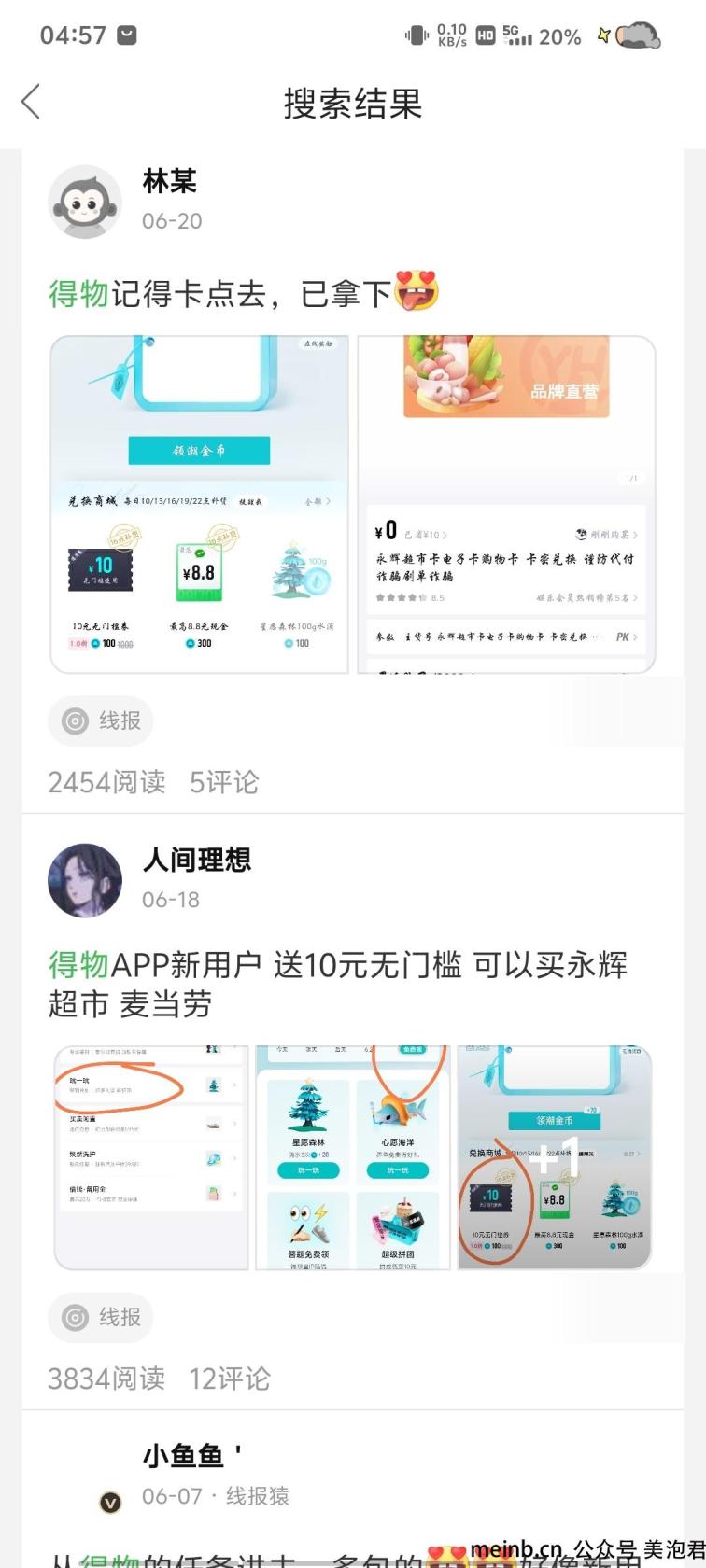Open comments on 林某's post
Screen dimensions: 706x1568
[x=224, y=782]
